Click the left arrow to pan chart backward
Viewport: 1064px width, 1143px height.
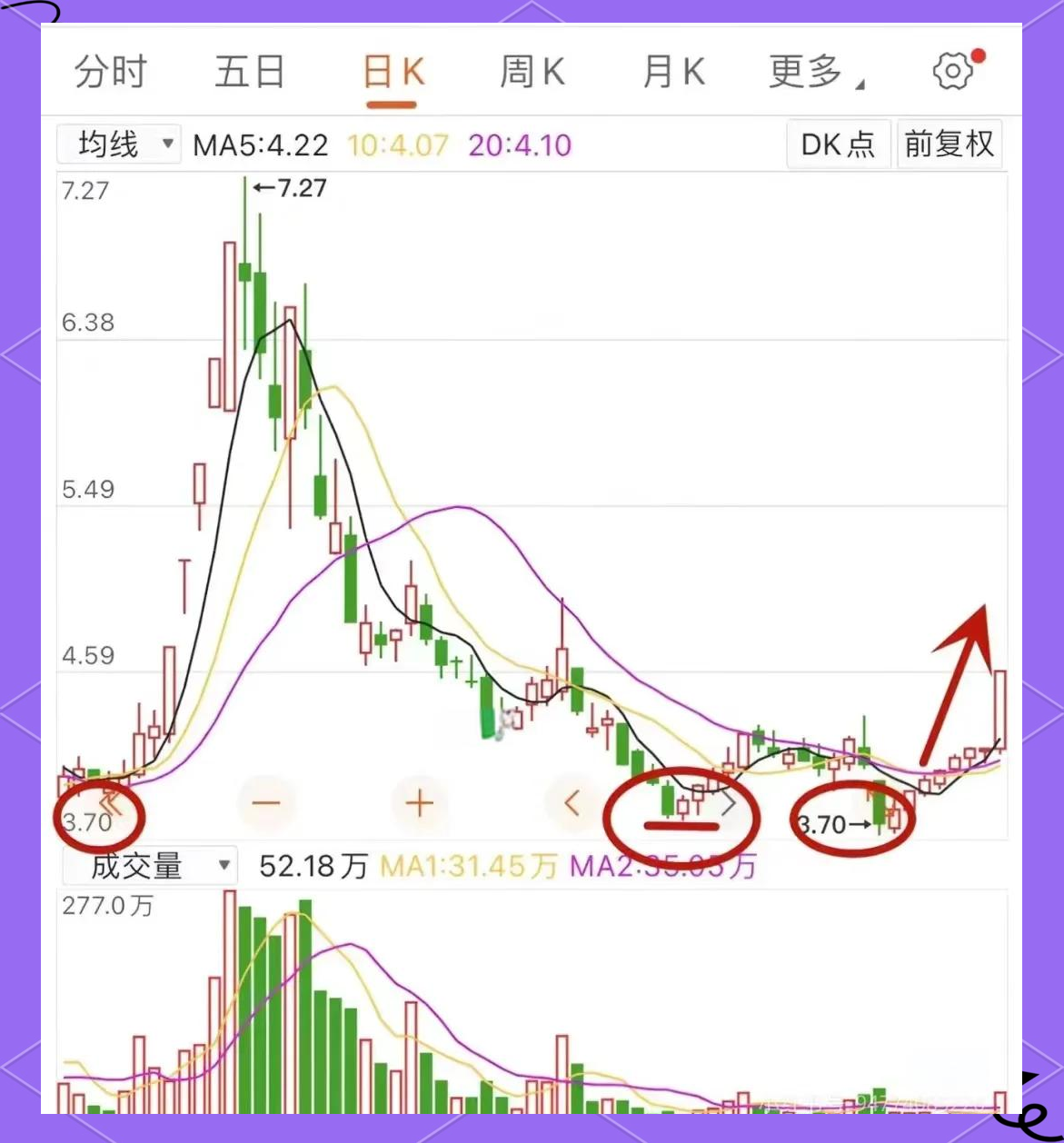point(571,802)
